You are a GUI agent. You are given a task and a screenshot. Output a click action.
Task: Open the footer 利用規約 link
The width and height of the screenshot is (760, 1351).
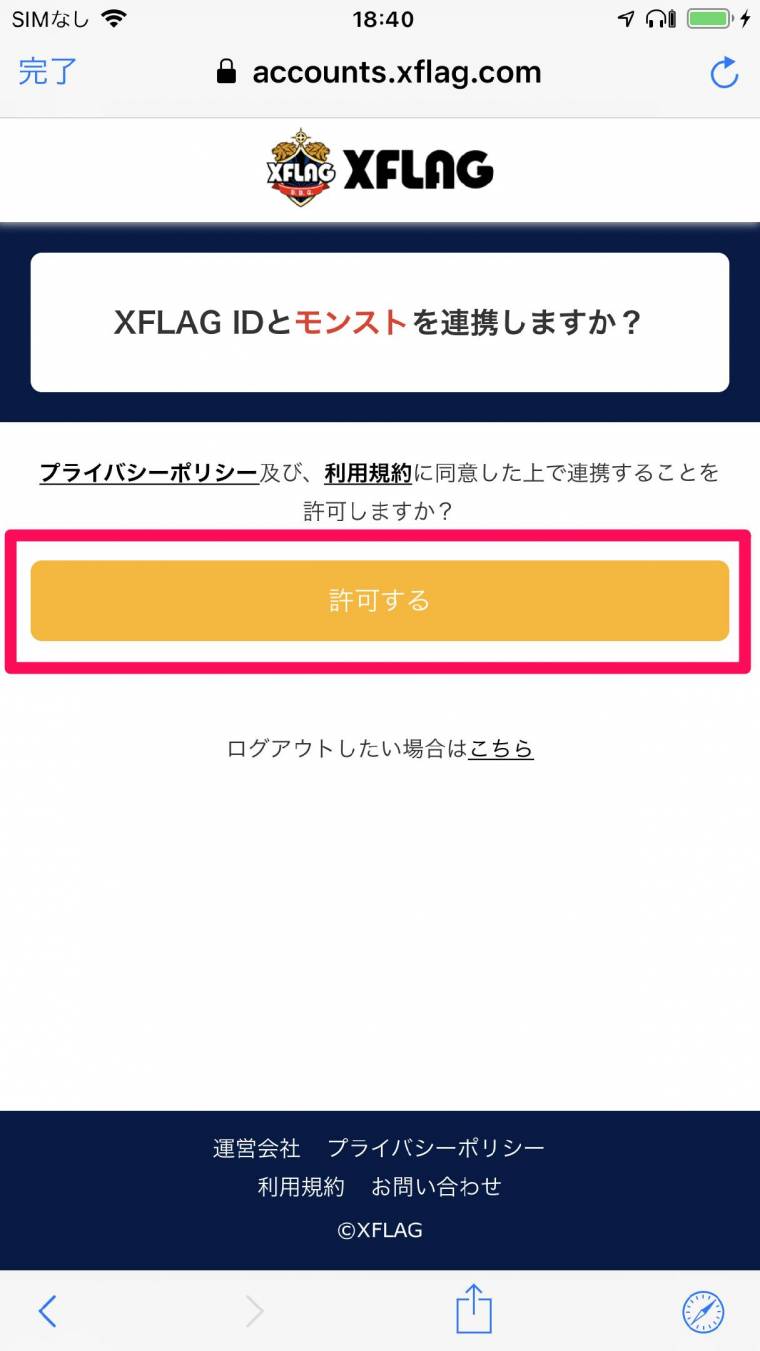(x=301, y=1187)
